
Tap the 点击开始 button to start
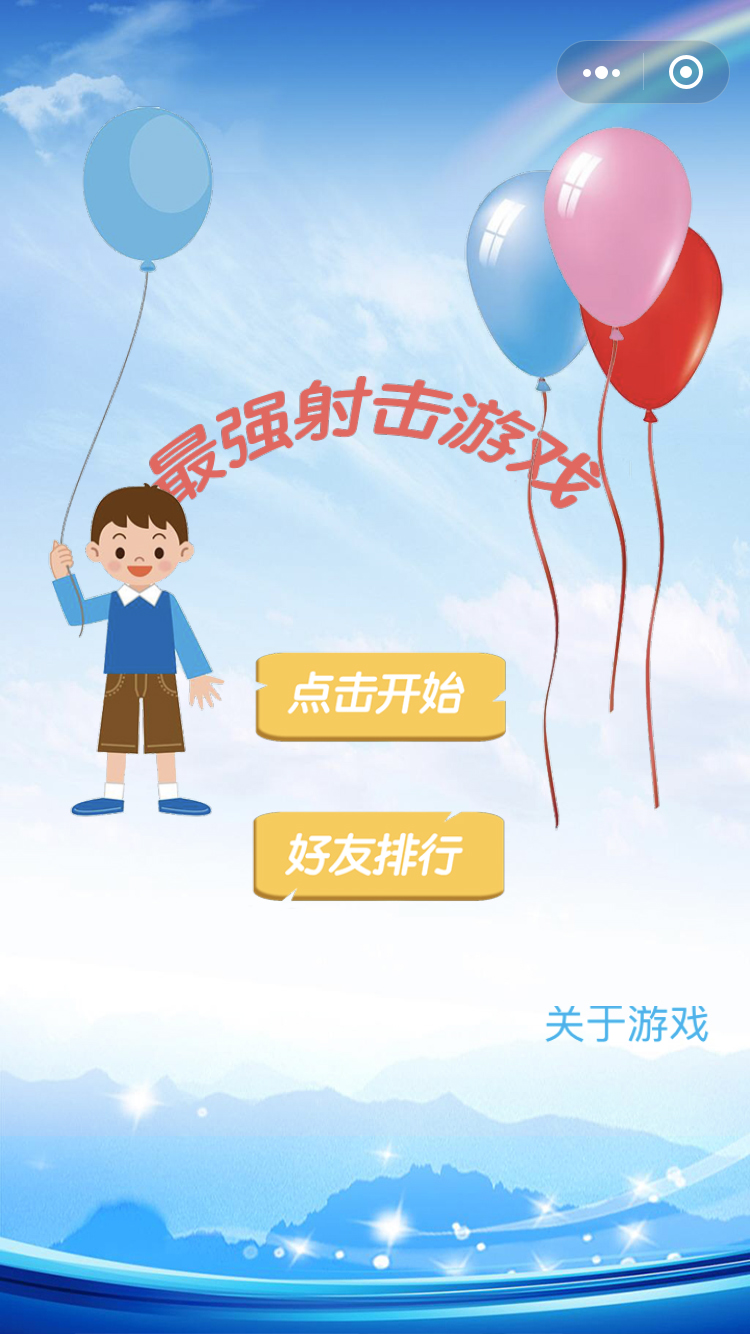point(380,696)
